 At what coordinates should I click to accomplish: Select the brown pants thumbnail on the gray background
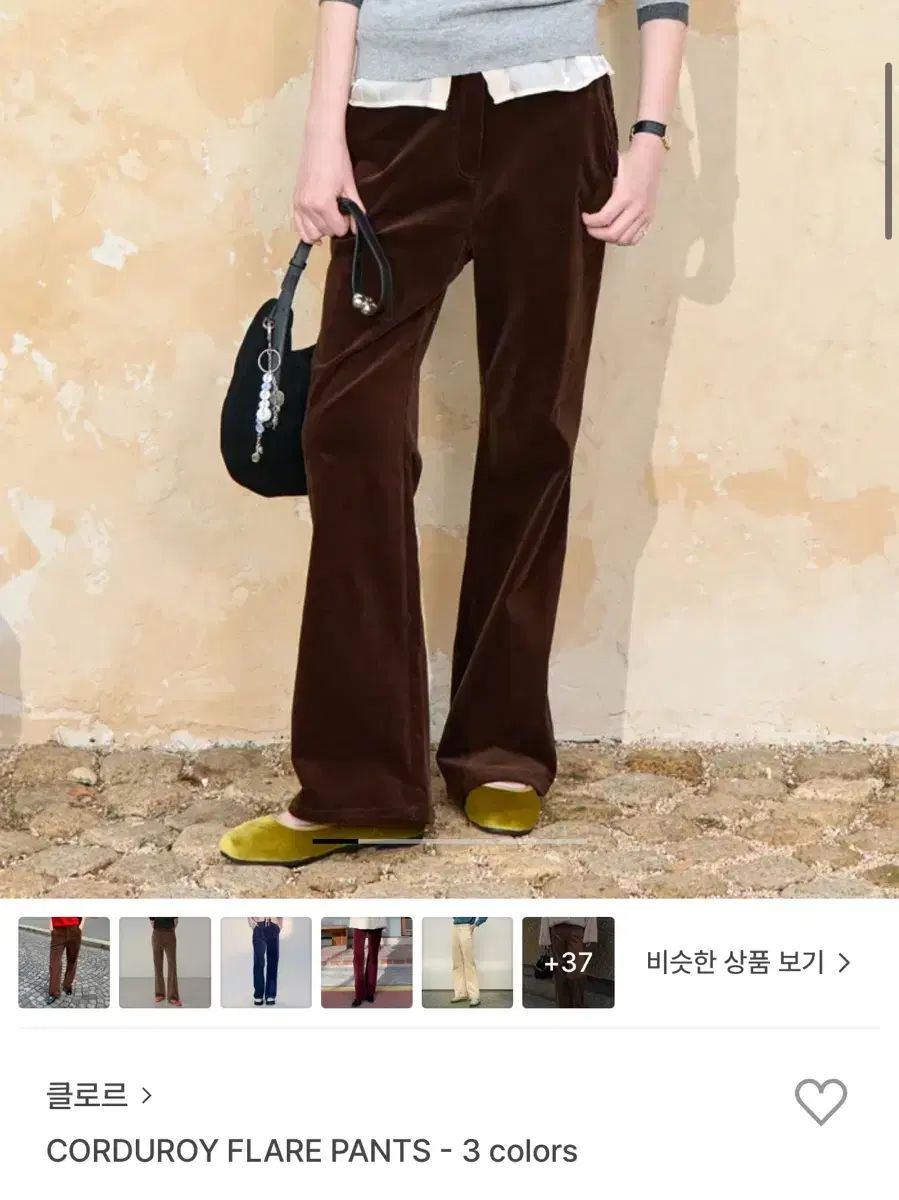tap(165, 962)
